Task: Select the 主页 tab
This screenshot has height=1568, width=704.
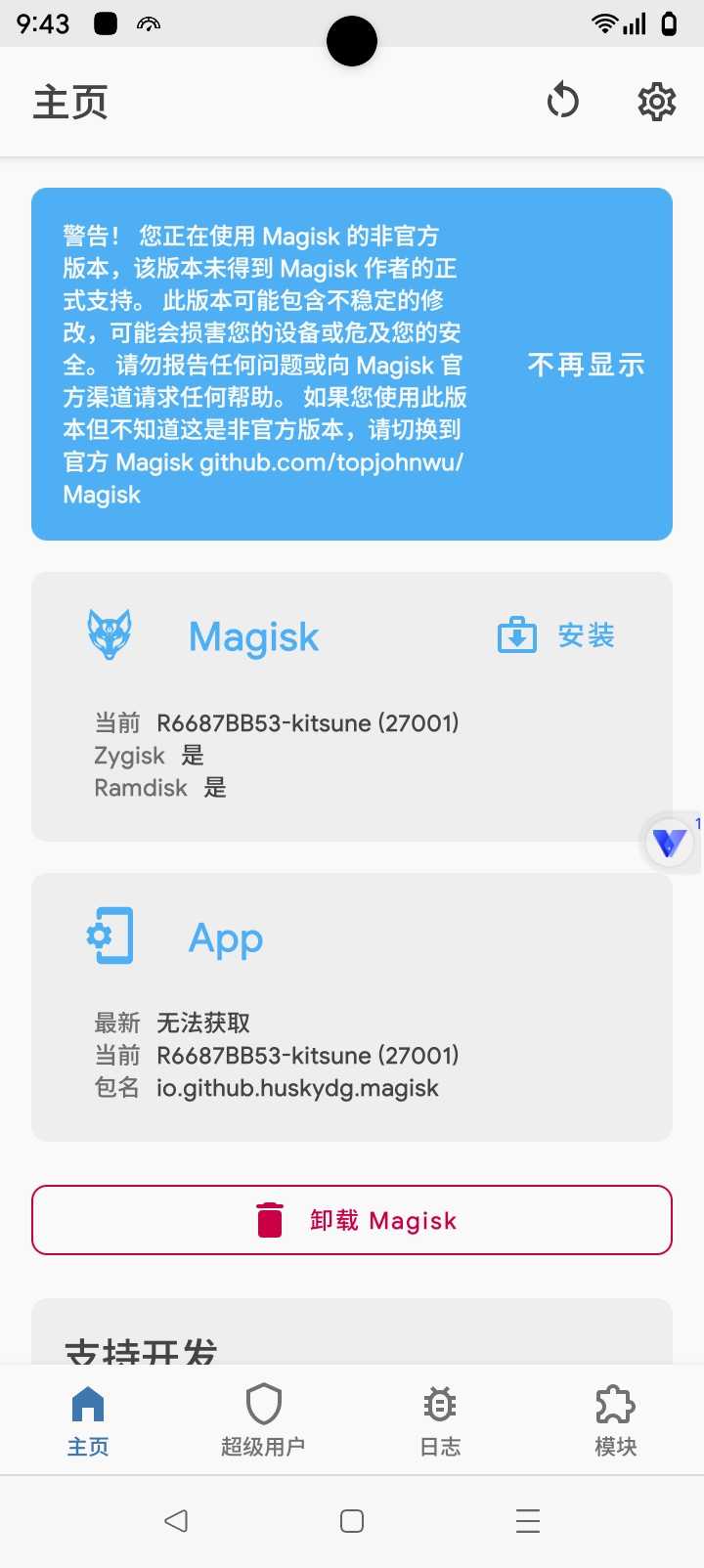Action: coord(88,1420)
